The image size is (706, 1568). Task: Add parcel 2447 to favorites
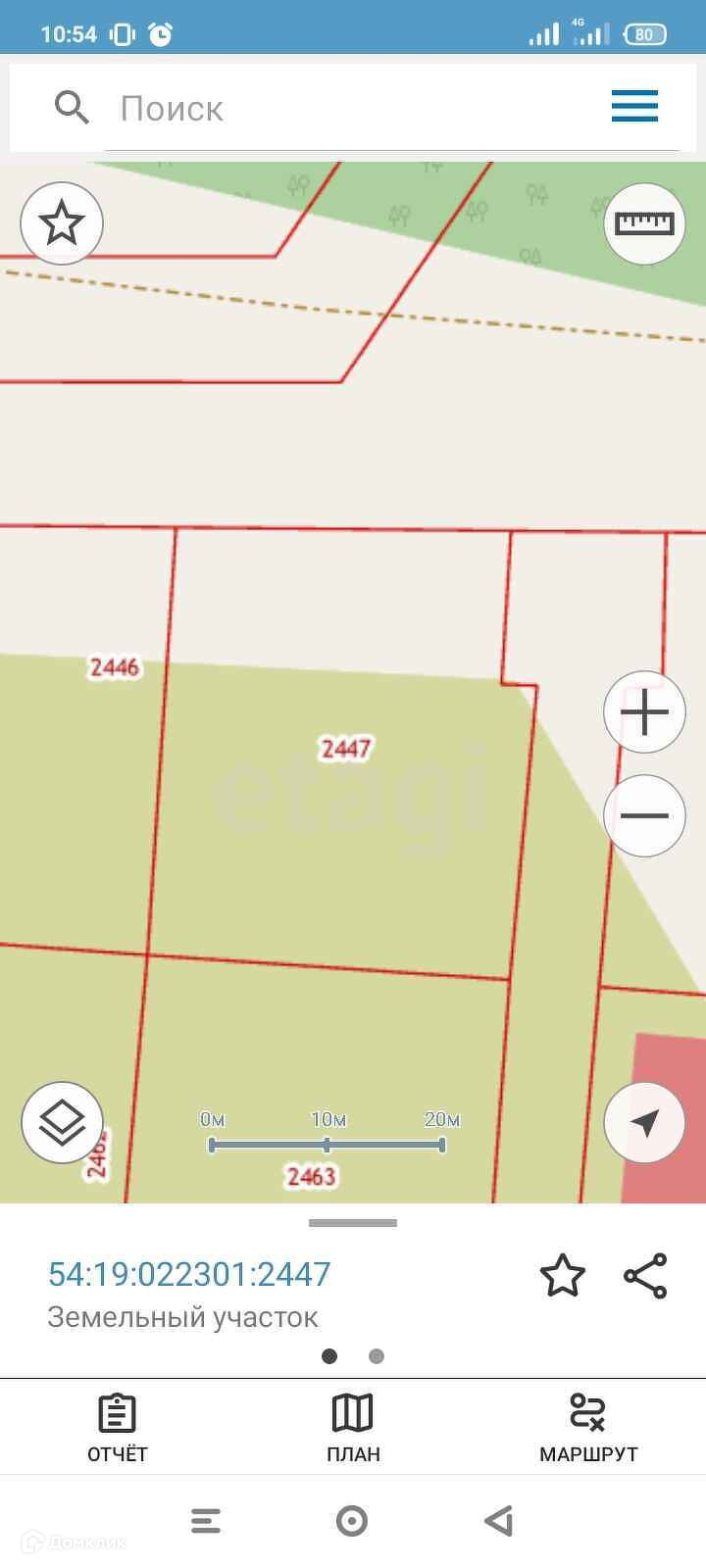[563, 1275]
